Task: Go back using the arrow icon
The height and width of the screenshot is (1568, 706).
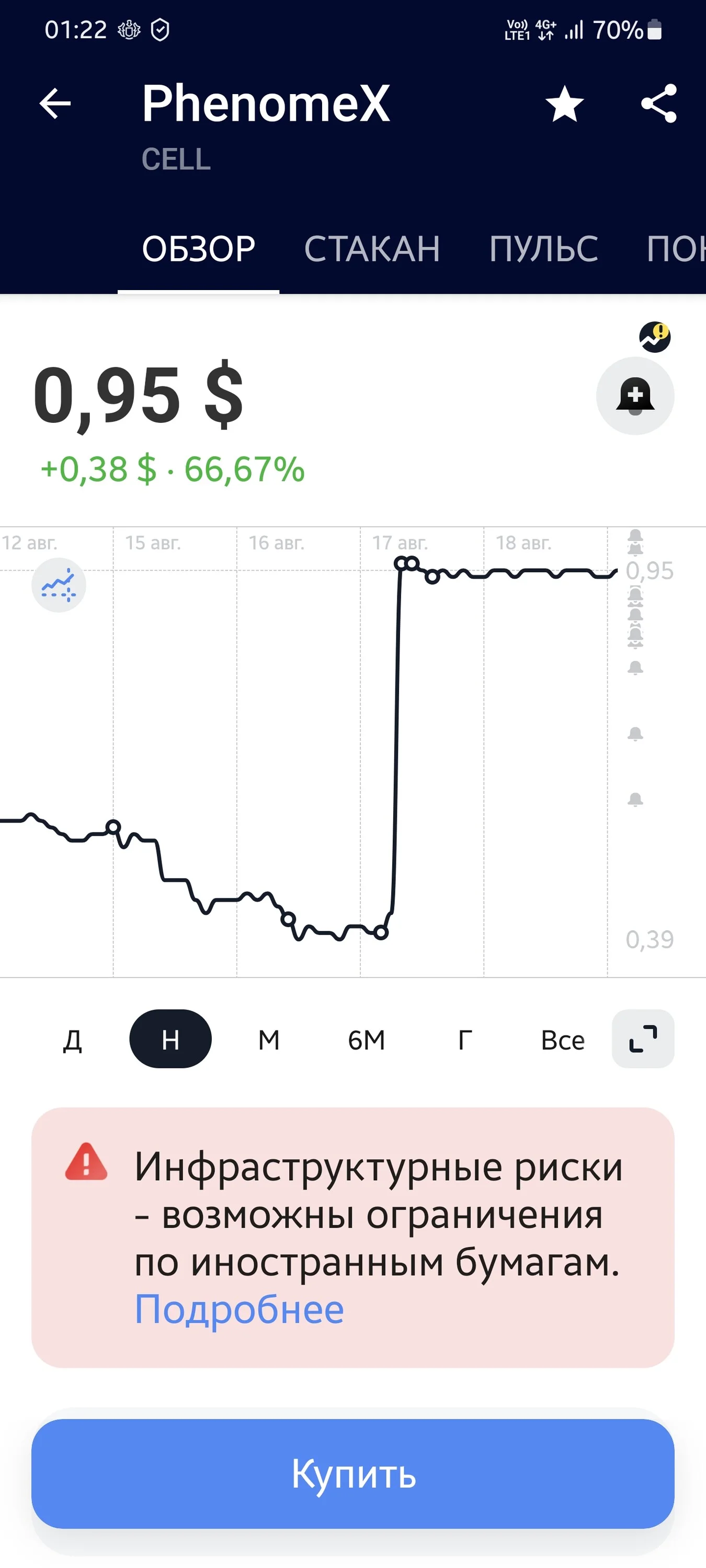Action: 55,103
